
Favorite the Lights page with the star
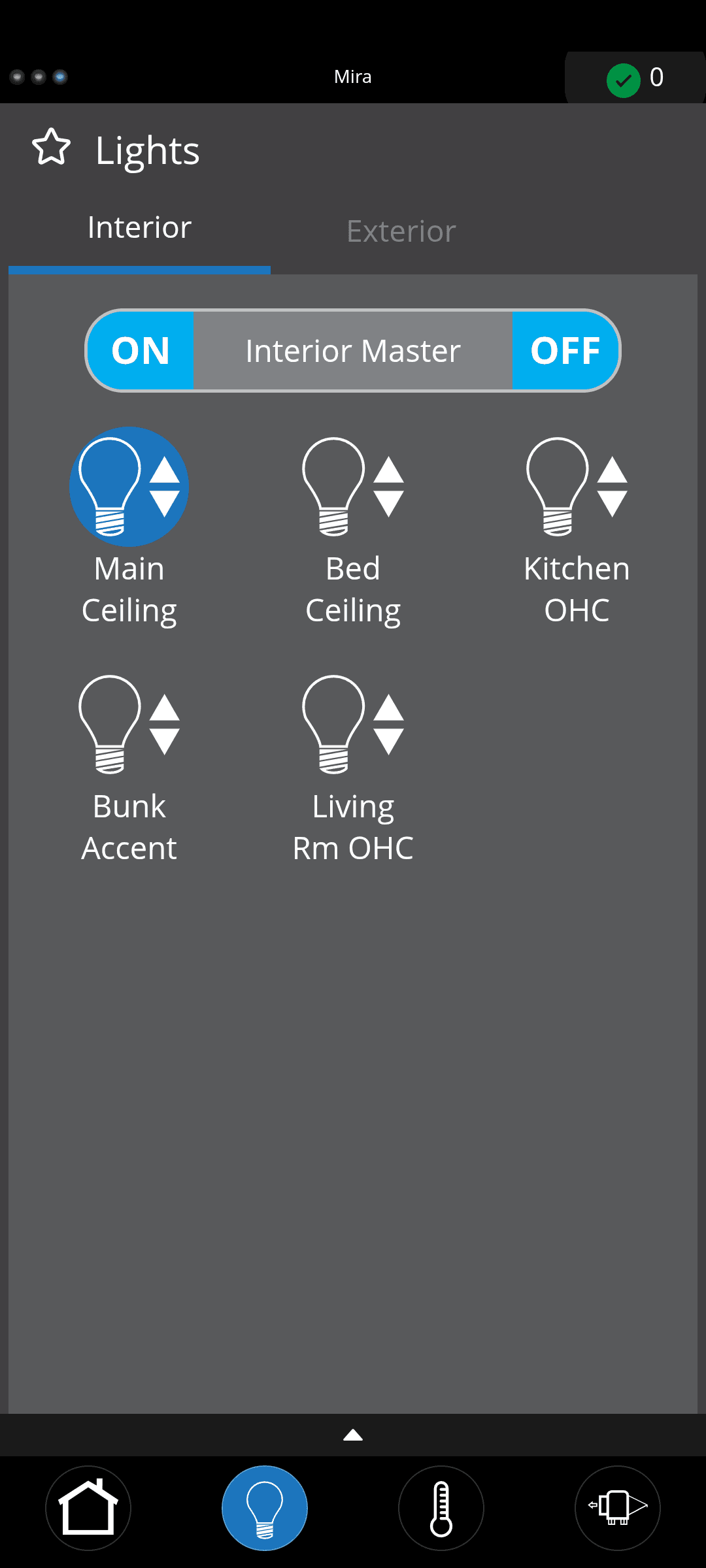pyautogui.click(x=51, y=147)
